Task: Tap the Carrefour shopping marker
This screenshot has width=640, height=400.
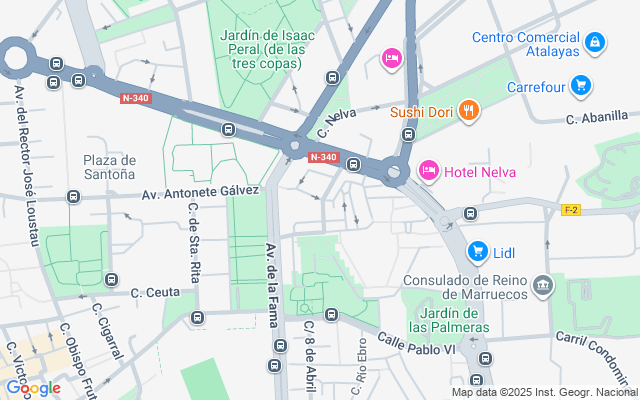Action: click(580, 86)
